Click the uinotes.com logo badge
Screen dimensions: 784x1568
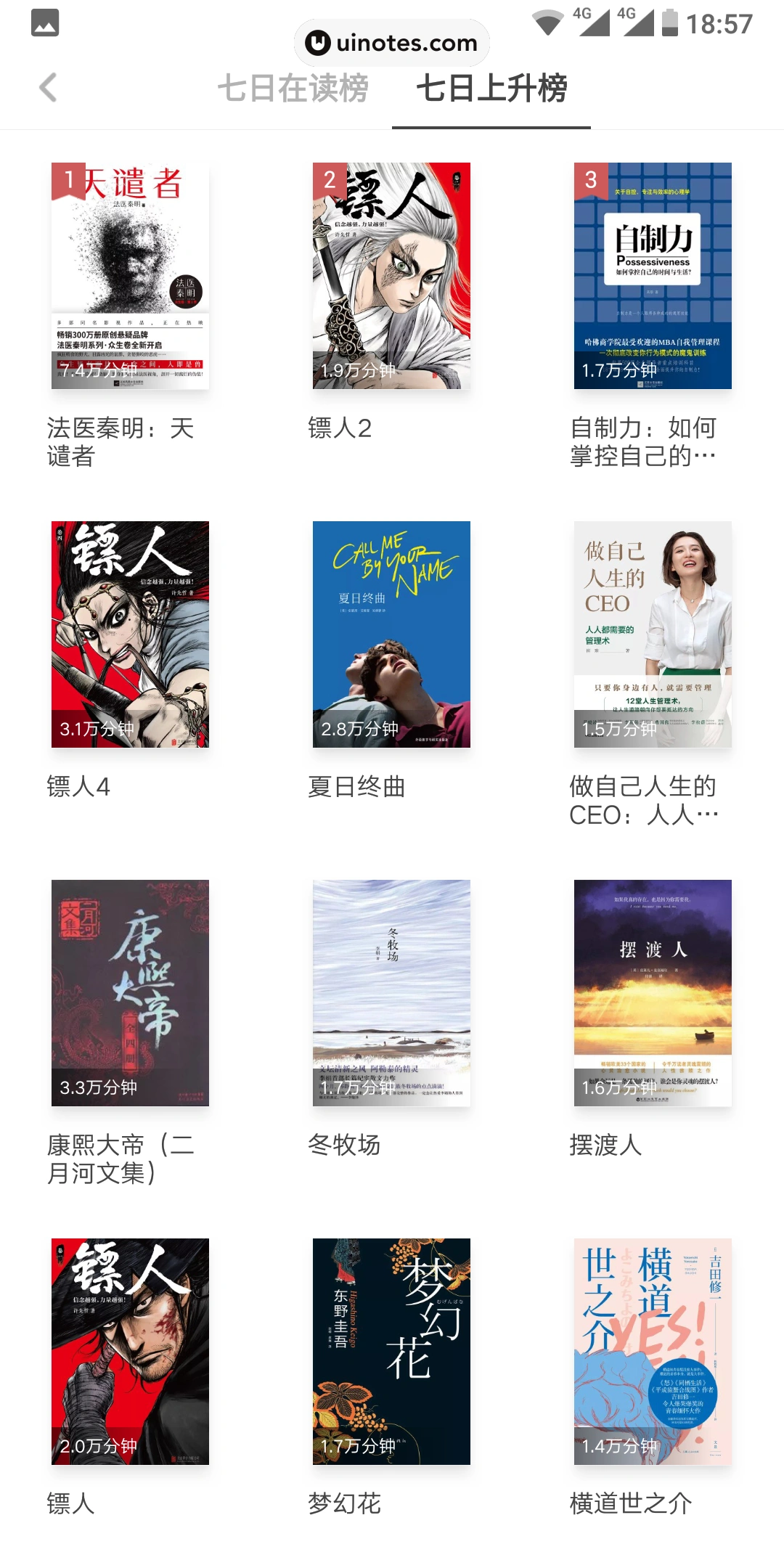point(392,42)
